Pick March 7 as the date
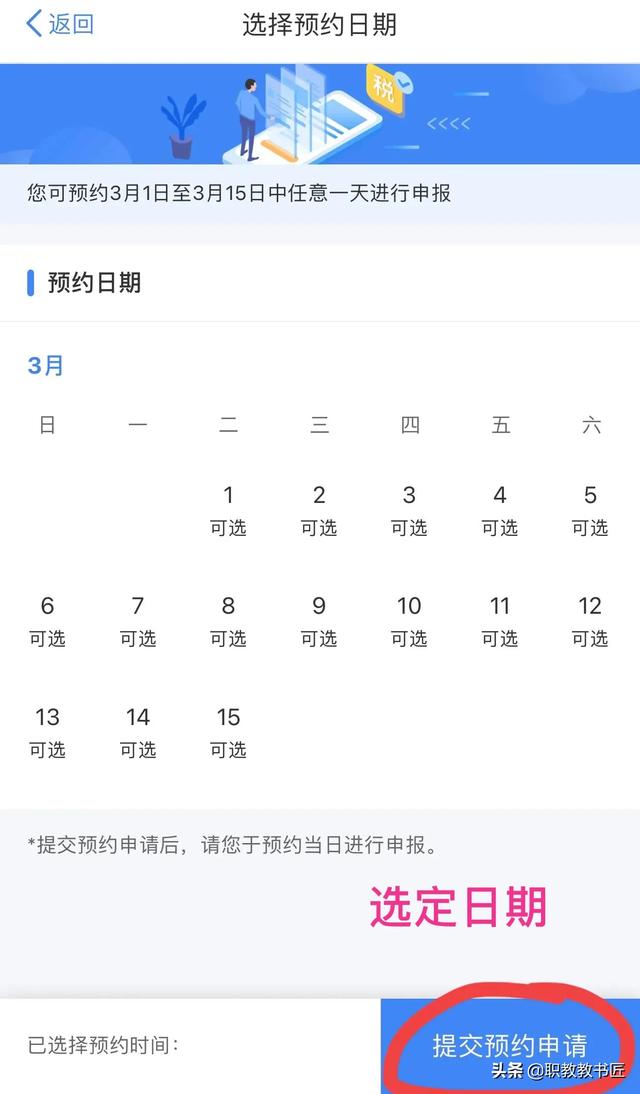Image resolution: width=640 pixels, height=1094 pixels. click(138, 619)
